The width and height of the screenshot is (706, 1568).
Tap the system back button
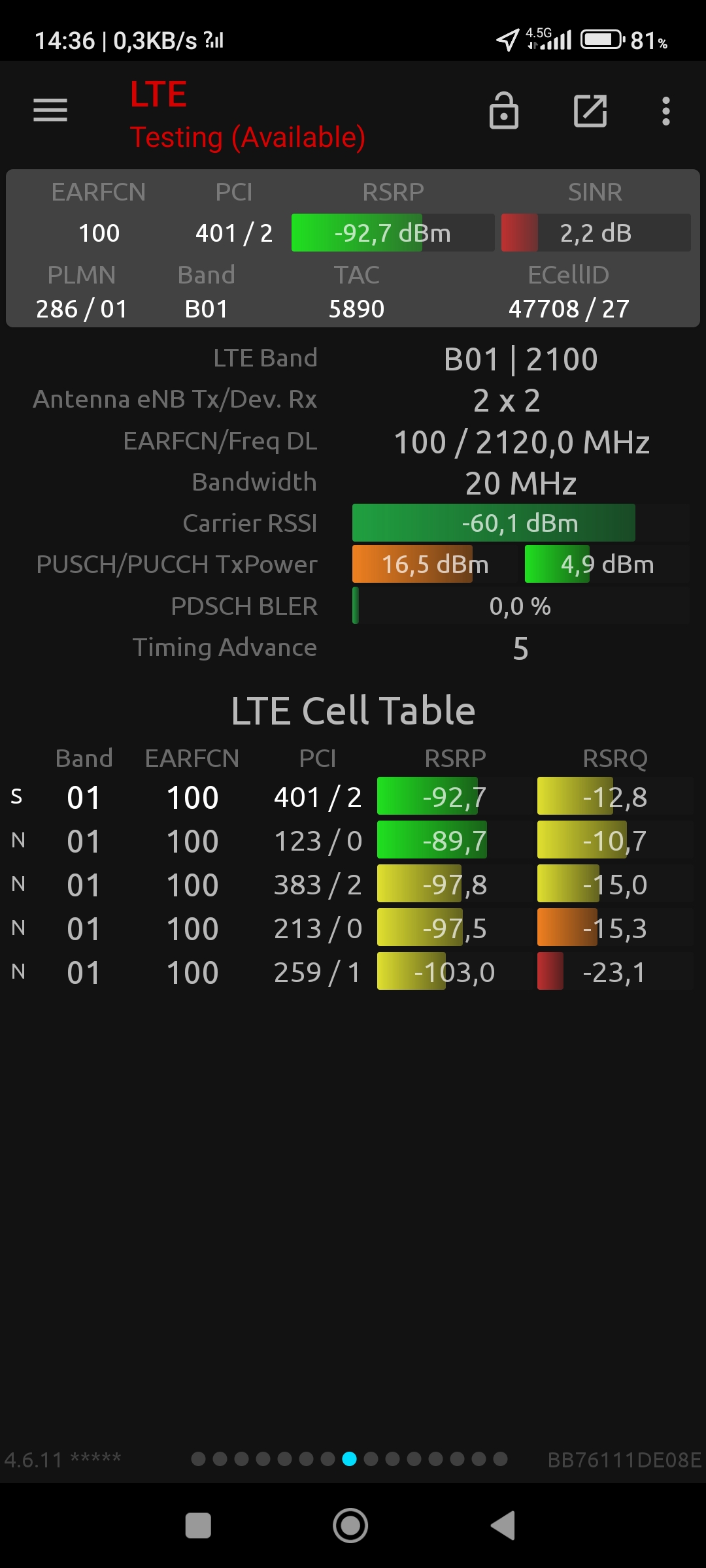(503, 1526)
